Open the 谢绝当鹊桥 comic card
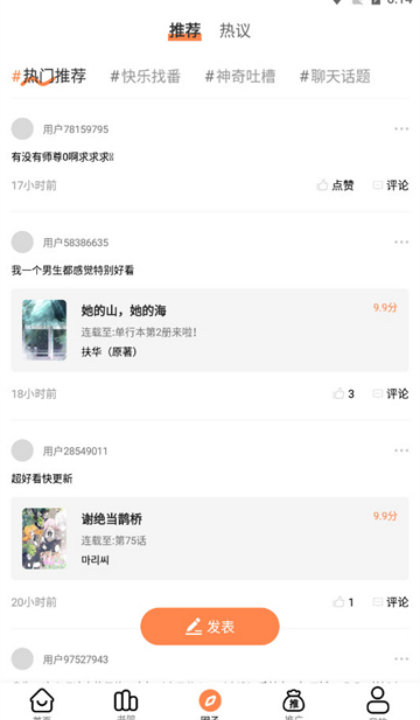This screenshot has width=420, height=720. pyautogui.click(x=210, y=539)
